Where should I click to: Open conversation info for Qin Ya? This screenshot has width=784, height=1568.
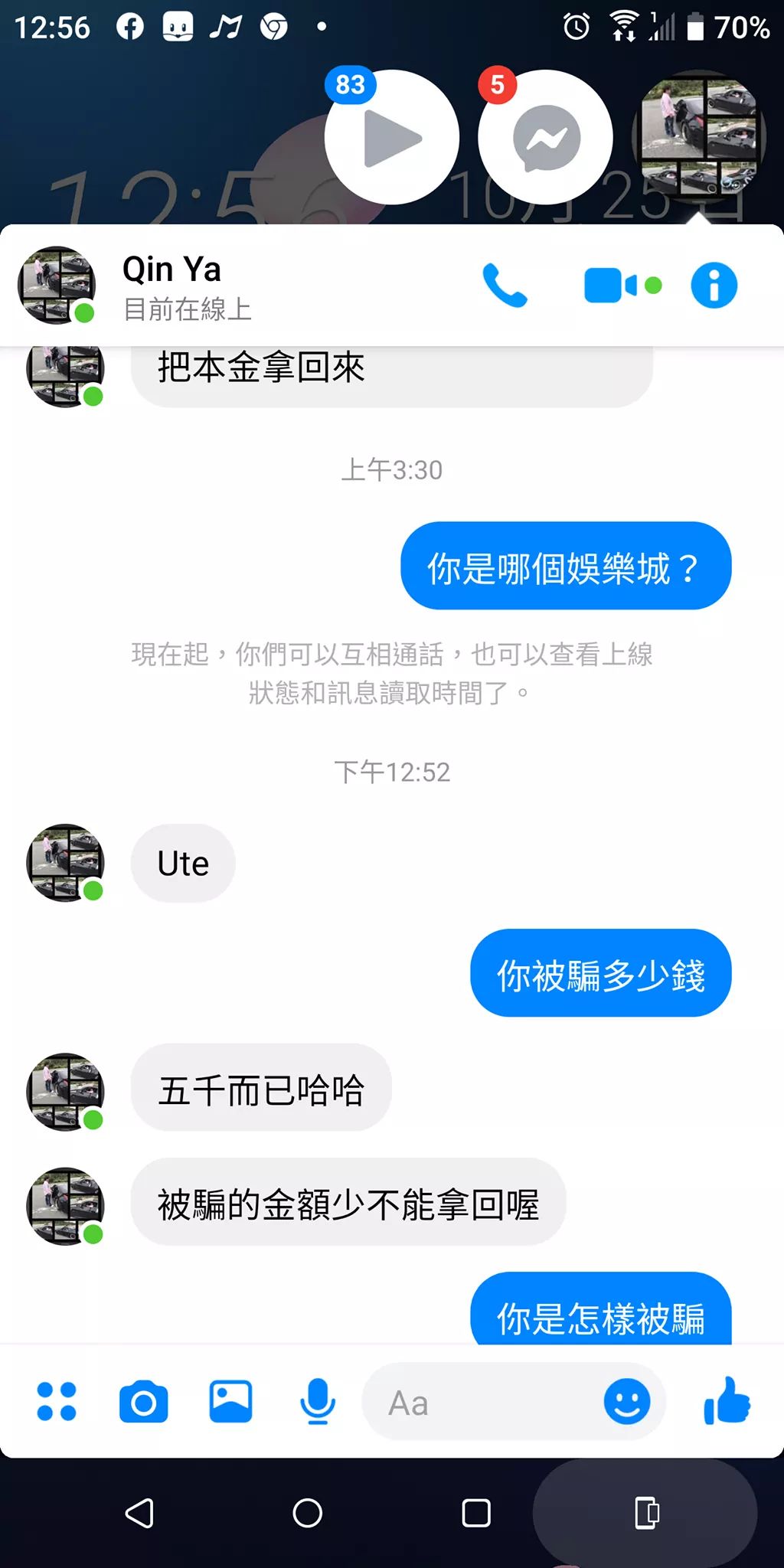[x=714, y=286]
